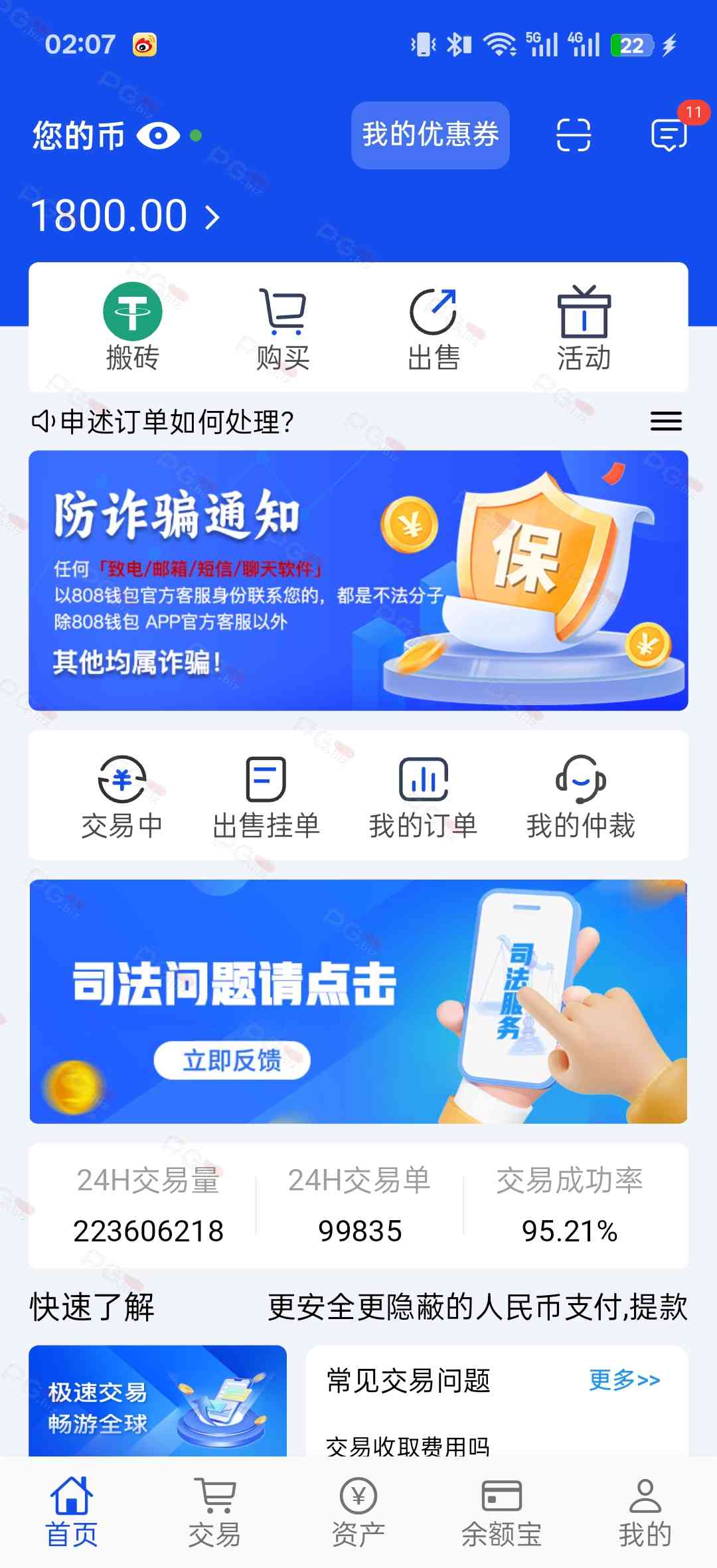View balance details for 1800.00
Viewport: 717px width, 1568px height.
(x=125, y=216)
